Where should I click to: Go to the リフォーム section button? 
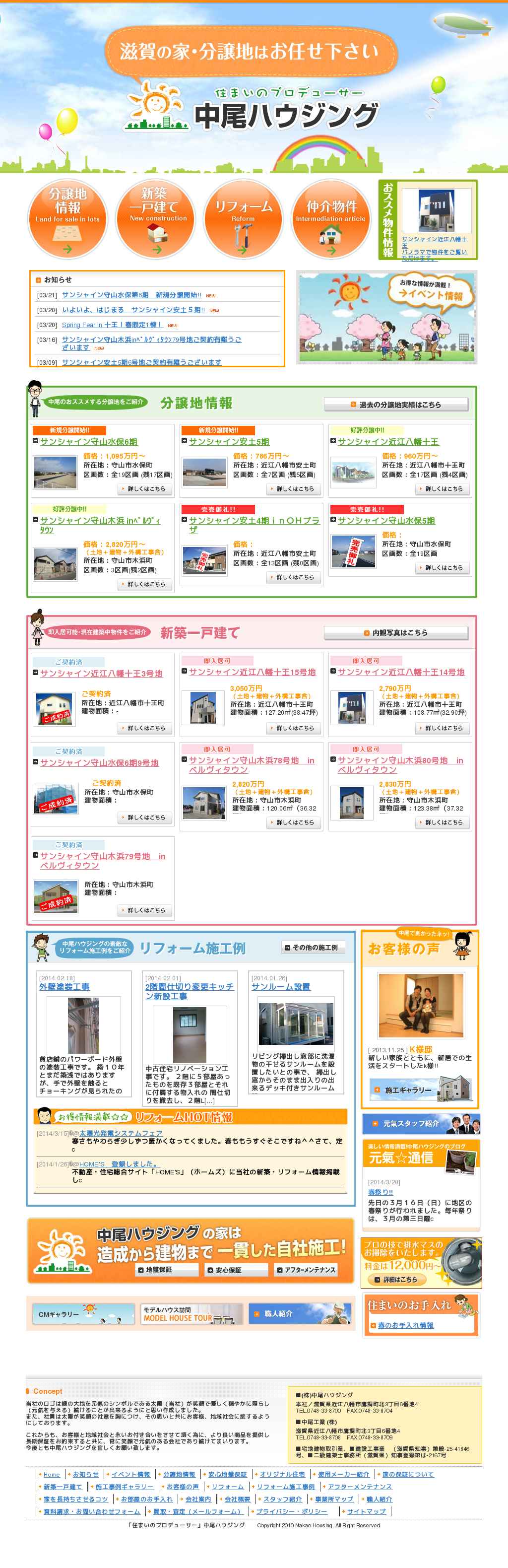(x=244, y=218)
